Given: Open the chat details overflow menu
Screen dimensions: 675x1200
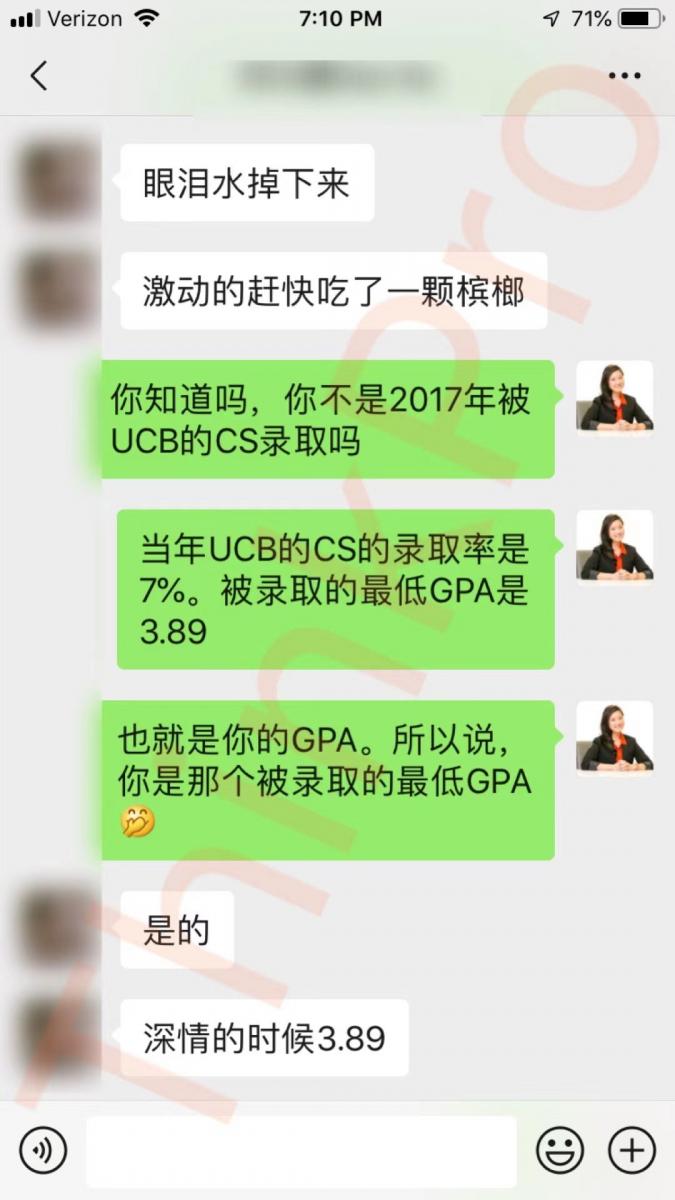Looking at the screenshot, I should coord(625,76).
